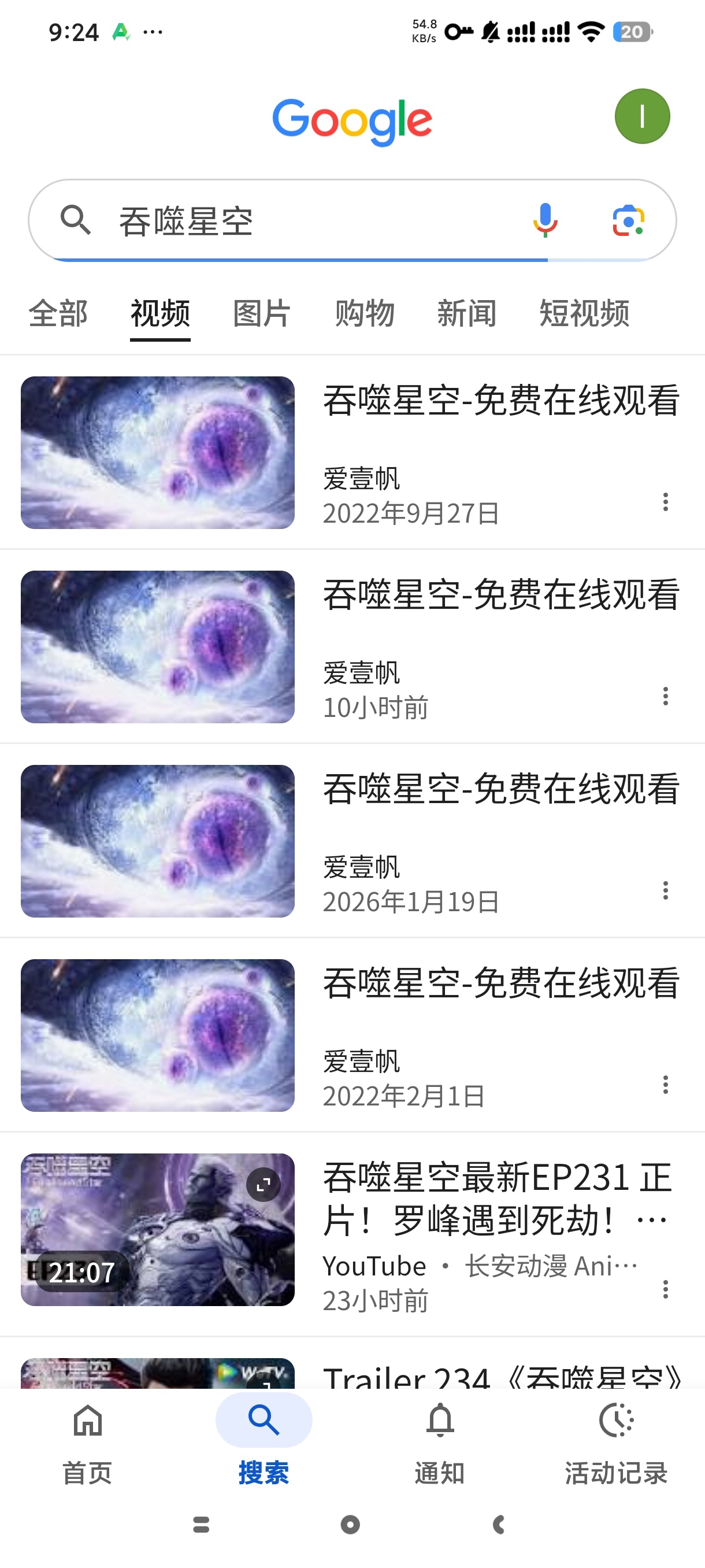This screenshot has width=705, height=1568.
Task: Open the 通知 notifications tab
Action: pos(440,1444)
